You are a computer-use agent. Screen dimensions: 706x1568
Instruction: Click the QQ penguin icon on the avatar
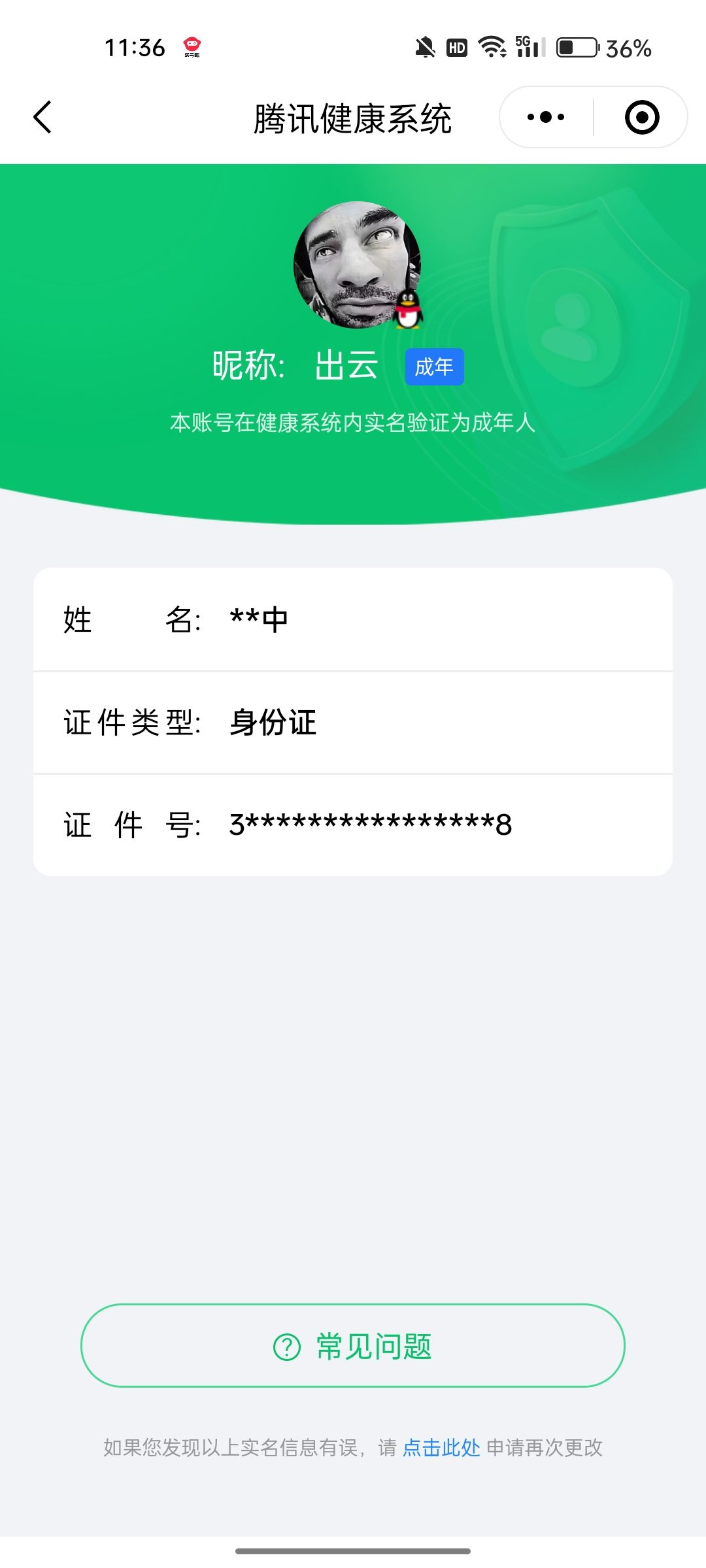click(409, 309)
